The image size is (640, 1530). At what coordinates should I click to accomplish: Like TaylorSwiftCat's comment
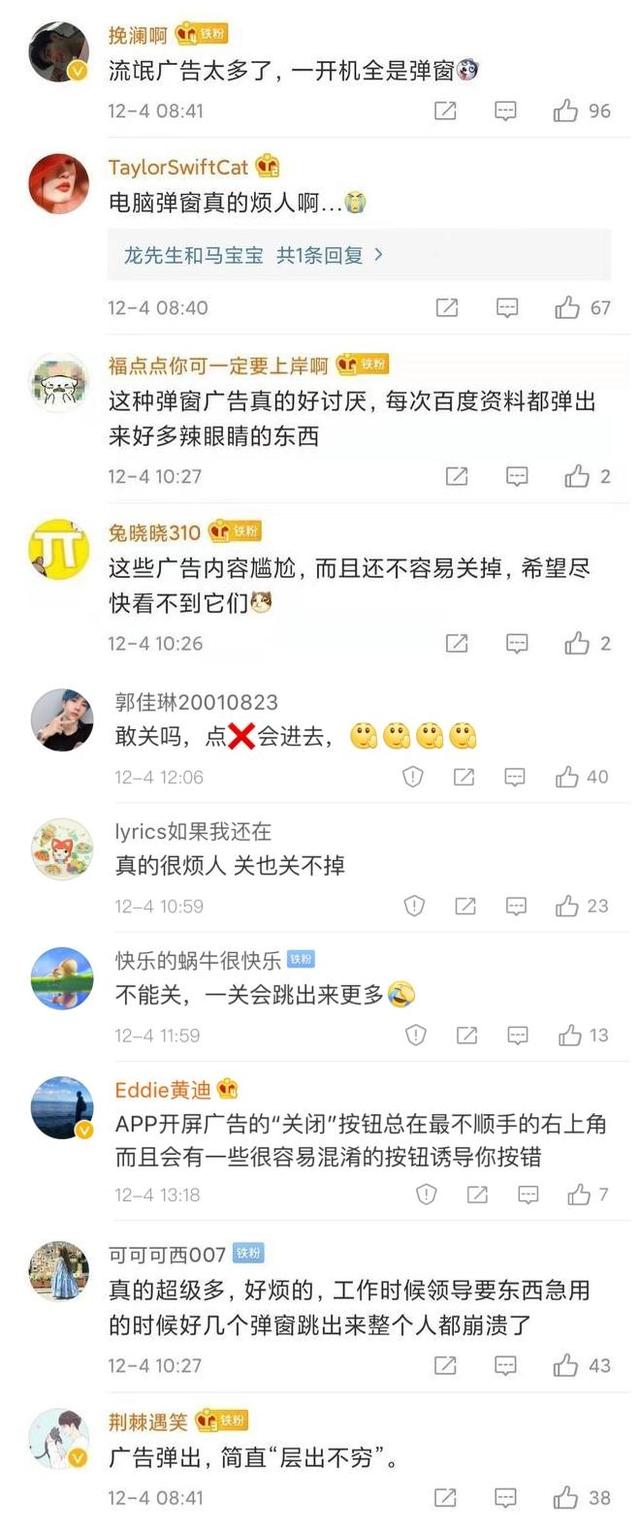pos(567,308)
